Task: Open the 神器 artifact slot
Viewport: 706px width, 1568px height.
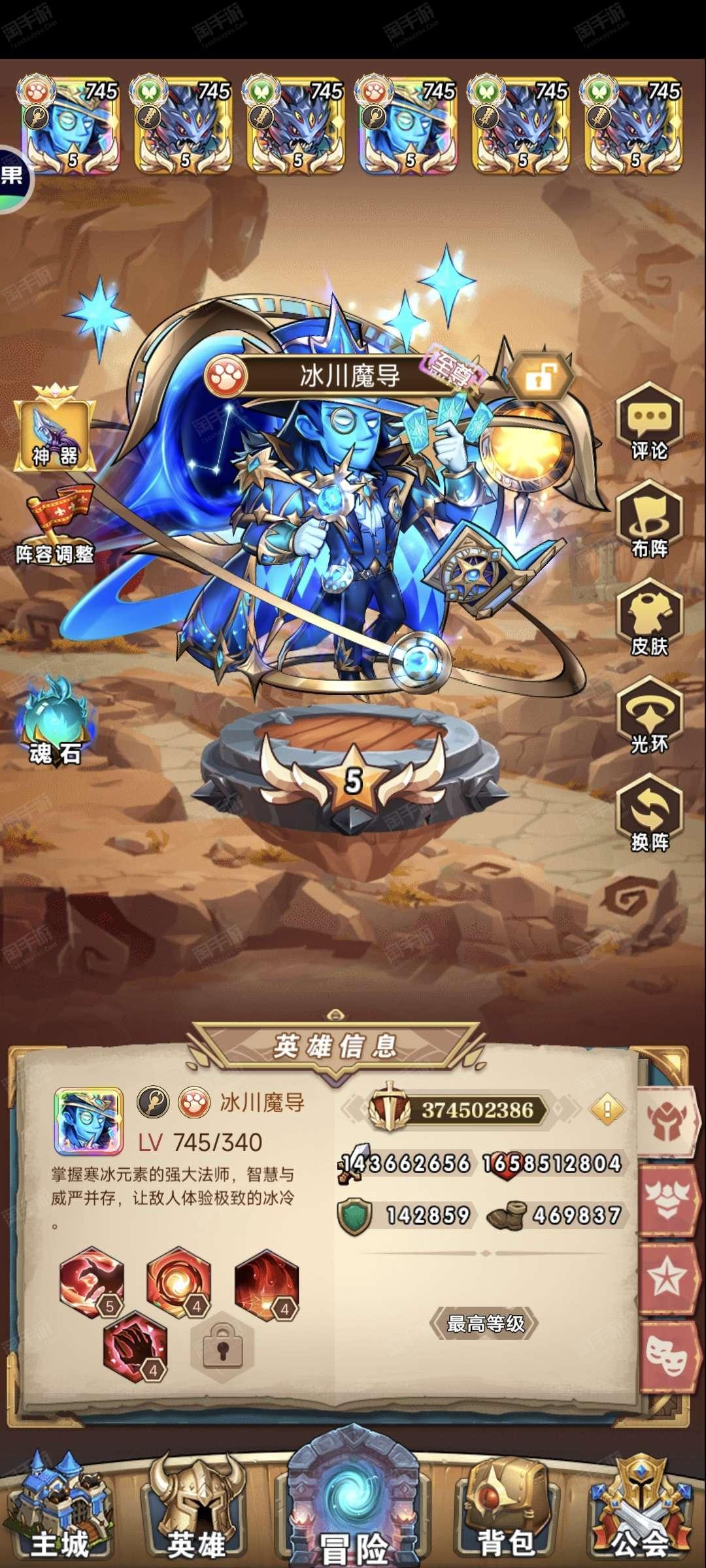Action: click(x=55, y=429)
